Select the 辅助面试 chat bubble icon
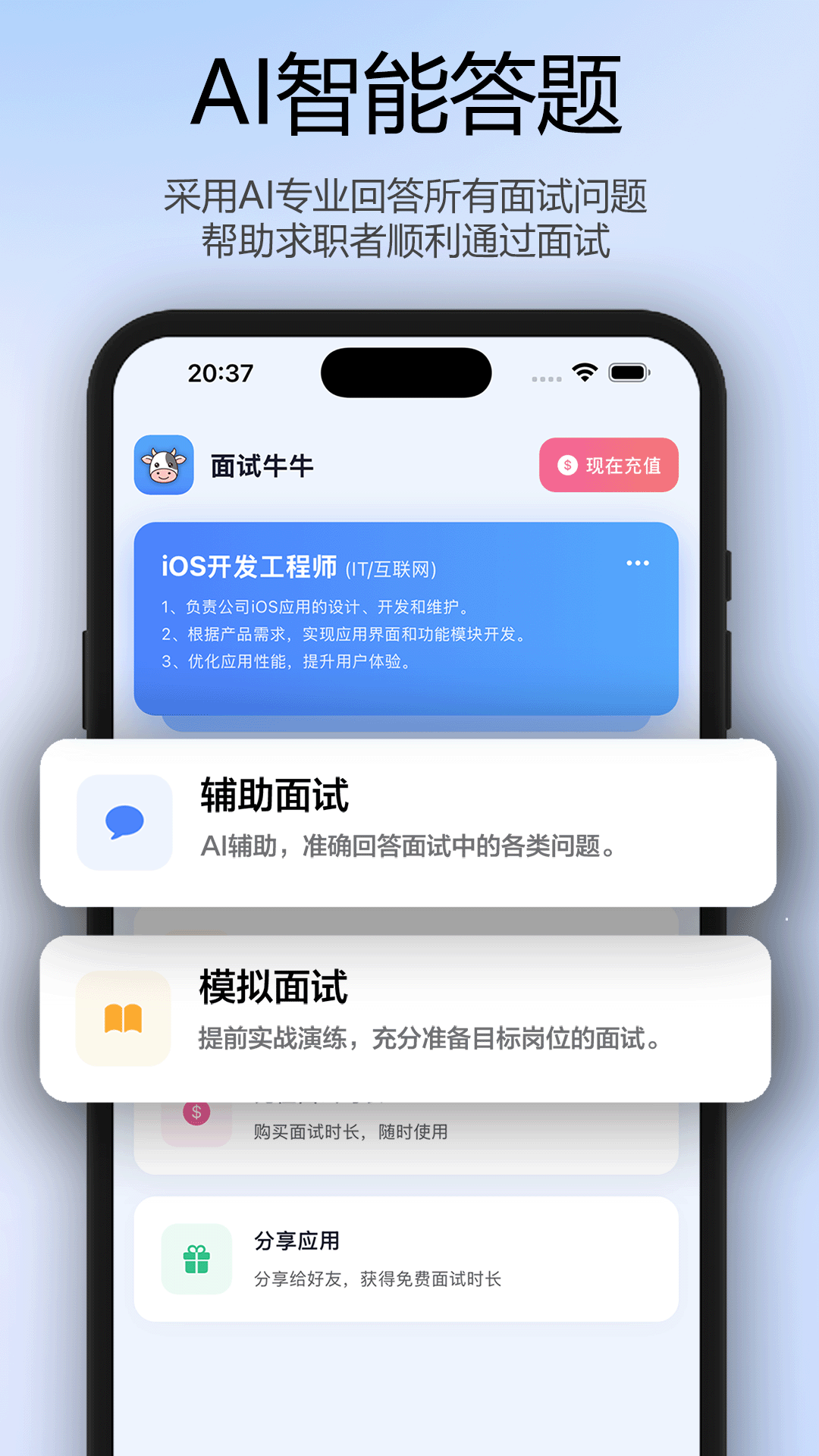 (x=124, y=822)
